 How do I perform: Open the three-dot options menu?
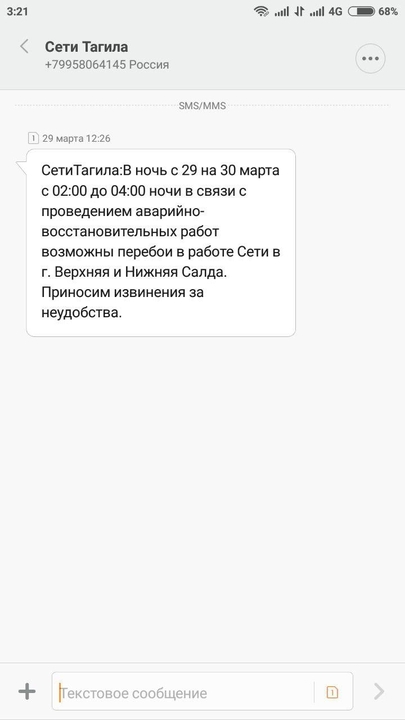pos(370,58)
